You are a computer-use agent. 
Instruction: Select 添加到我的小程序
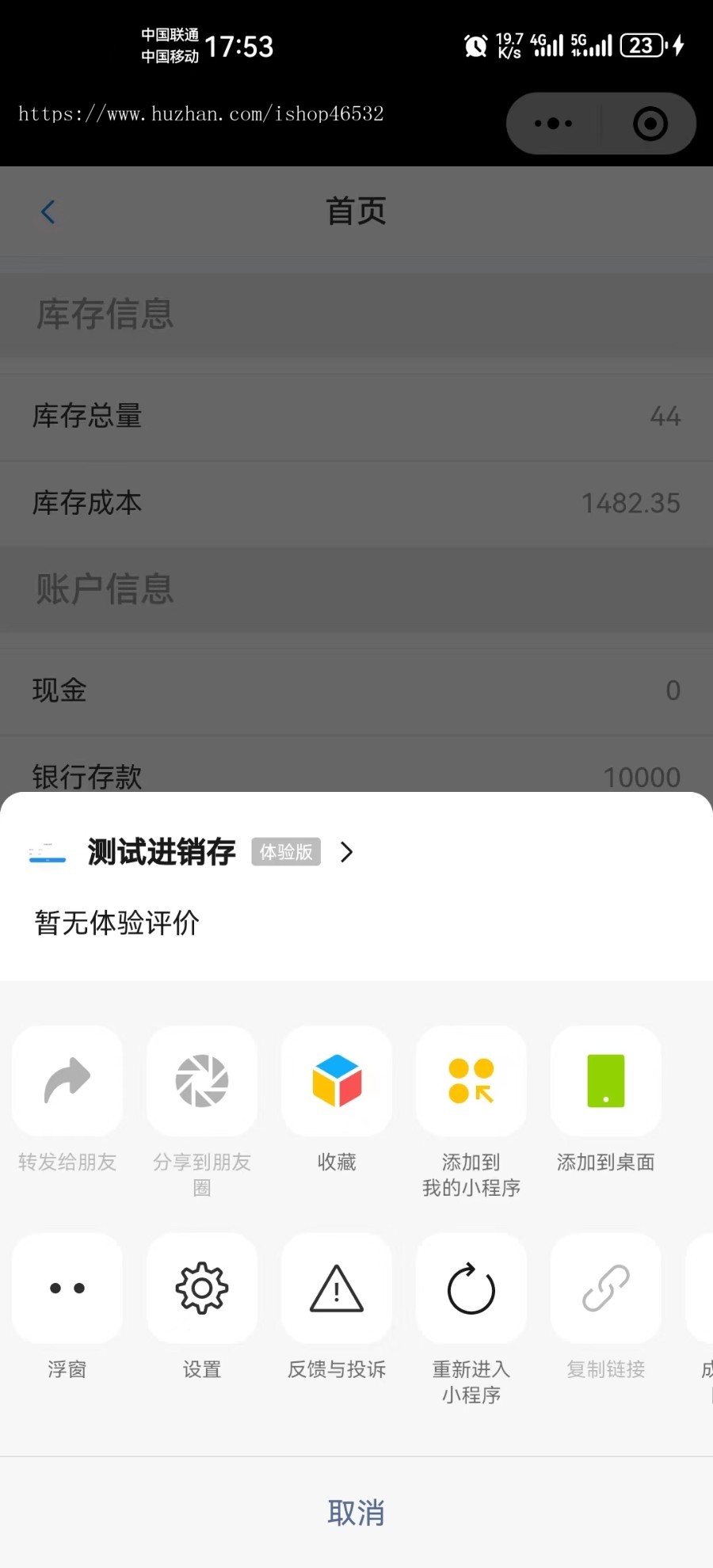pyautogui.click(x=471, y=1081)
